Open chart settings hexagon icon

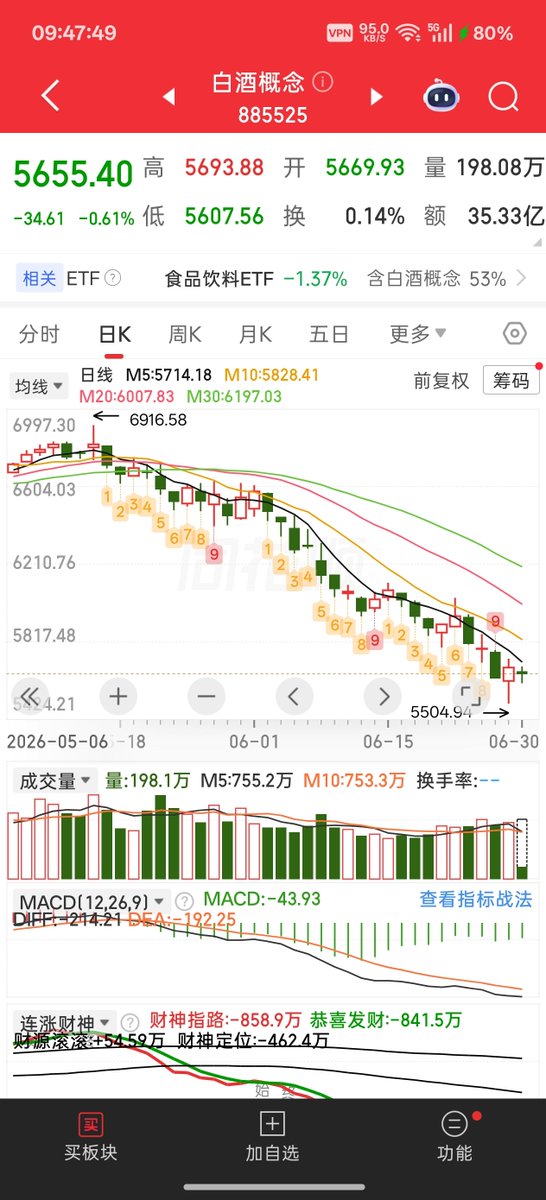point(514,334)
